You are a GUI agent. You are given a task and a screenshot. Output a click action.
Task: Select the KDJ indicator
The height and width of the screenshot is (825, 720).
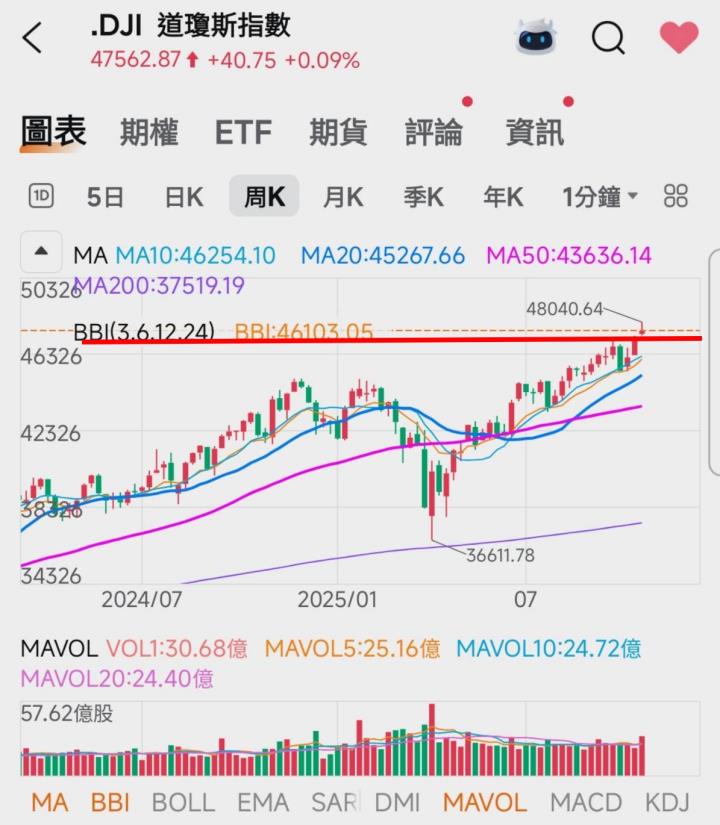(667, 802)
